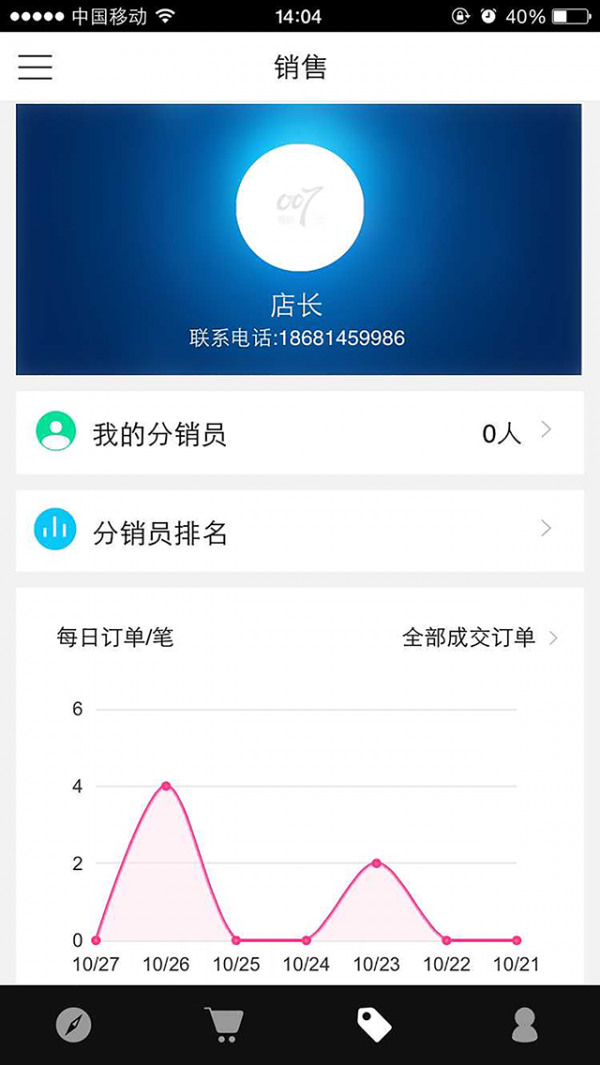Switch to the compass discover tab
This screenshot has height=1065, width=600.
[74, 1025]
